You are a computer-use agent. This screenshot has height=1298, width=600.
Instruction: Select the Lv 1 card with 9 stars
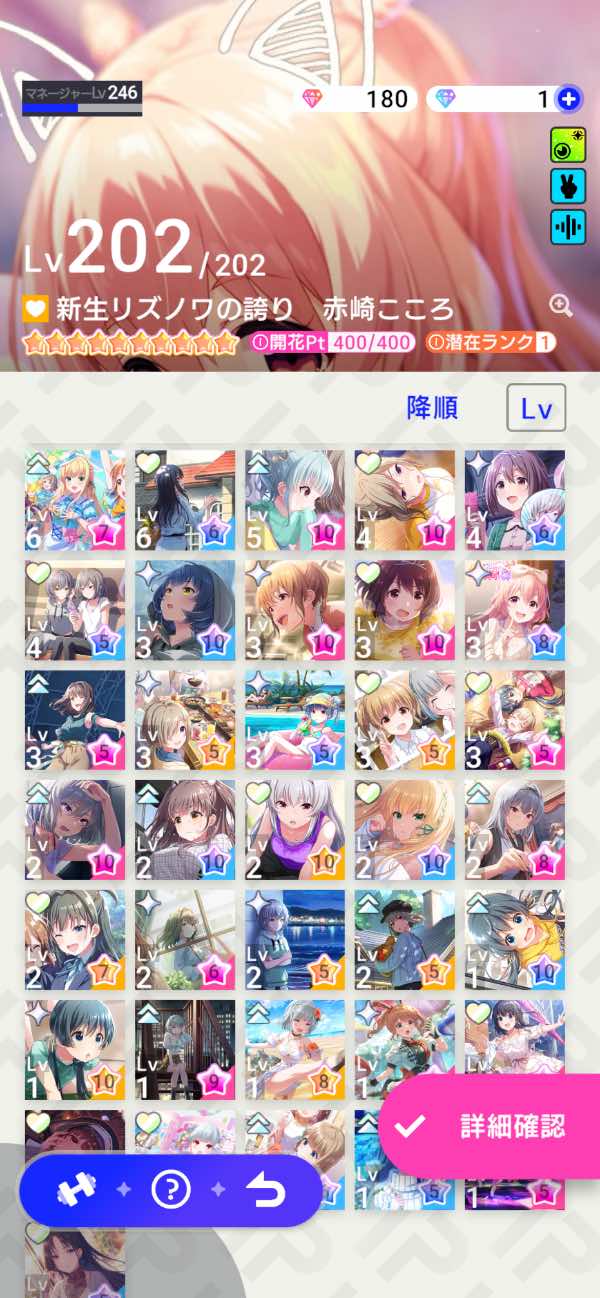click(x=185, y=1049)
